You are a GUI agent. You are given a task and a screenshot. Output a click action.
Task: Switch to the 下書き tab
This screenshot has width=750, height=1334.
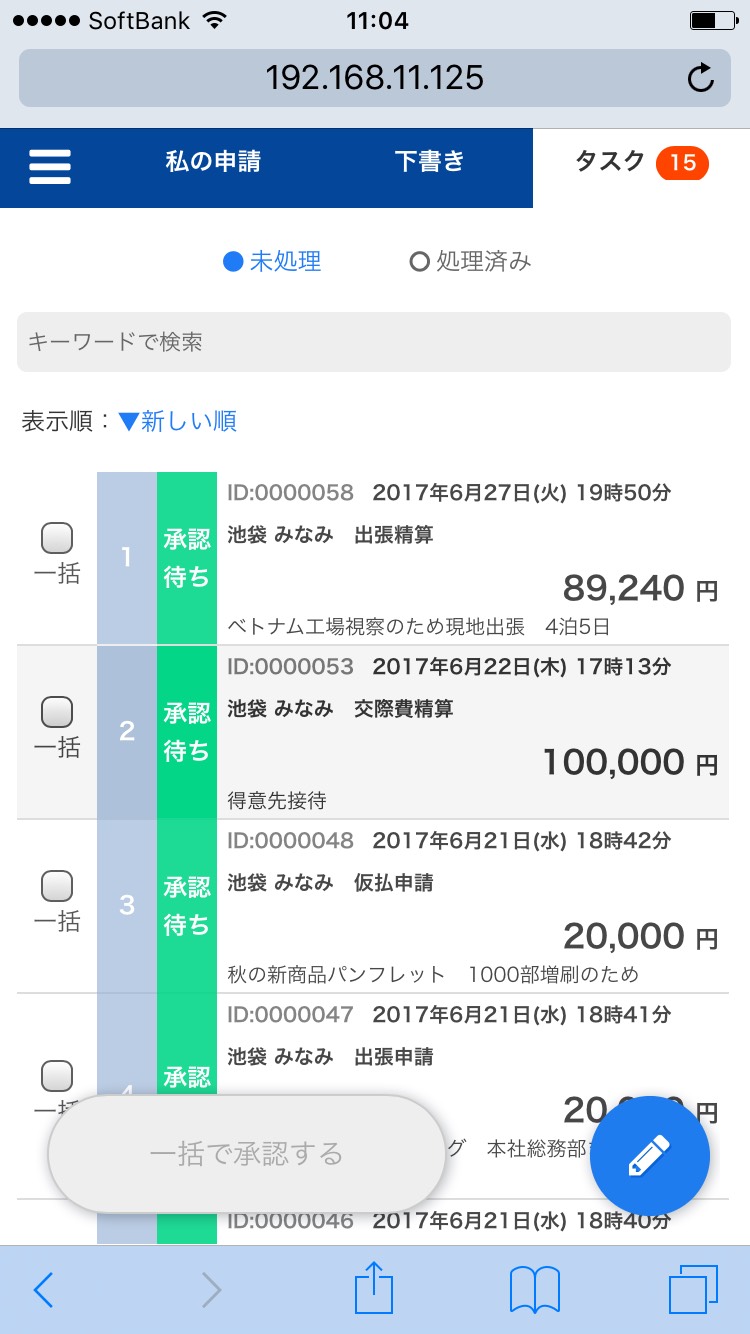[x=429, y=161]
